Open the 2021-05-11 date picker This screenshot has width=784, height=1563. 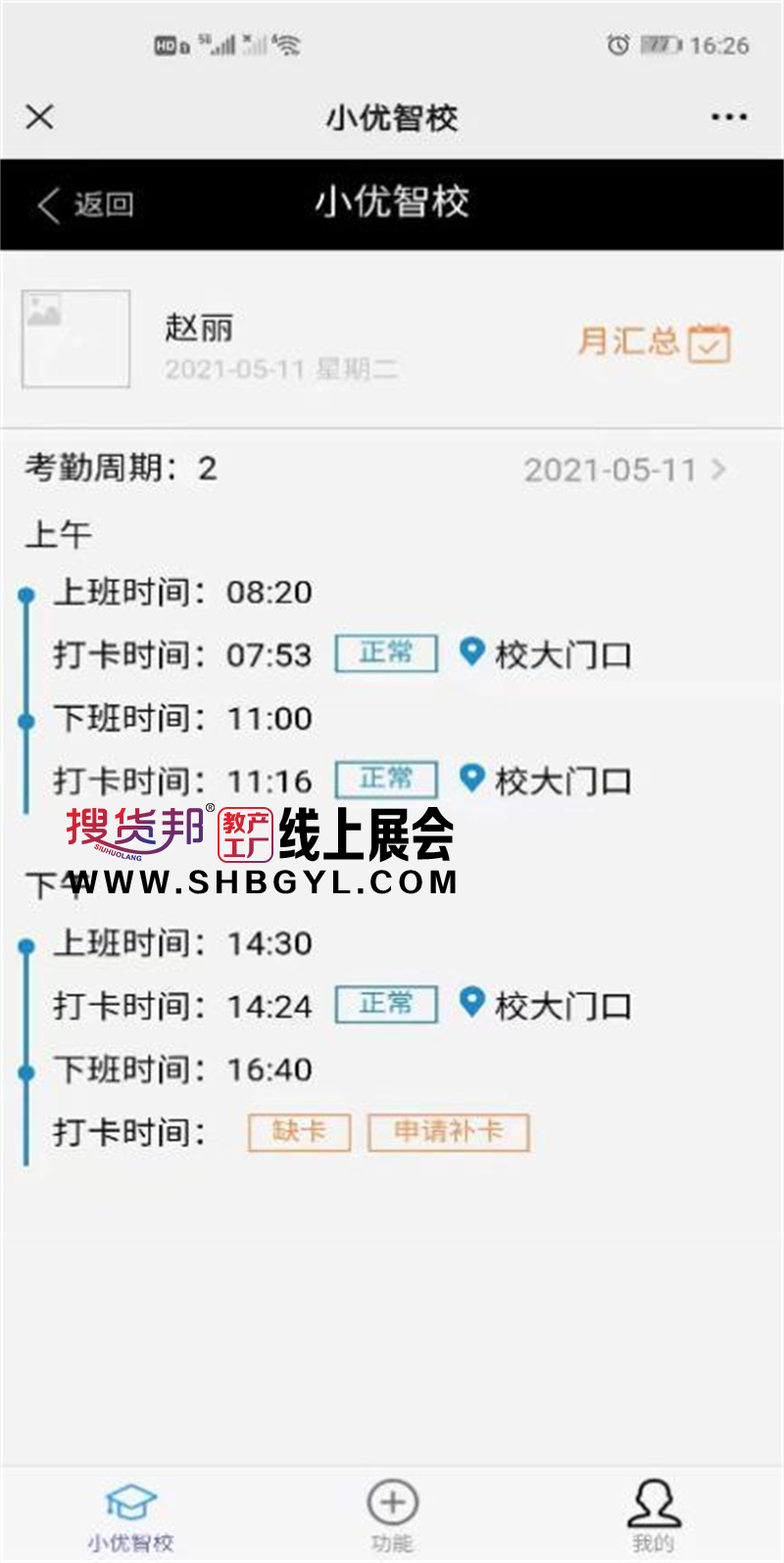point(625,470)
